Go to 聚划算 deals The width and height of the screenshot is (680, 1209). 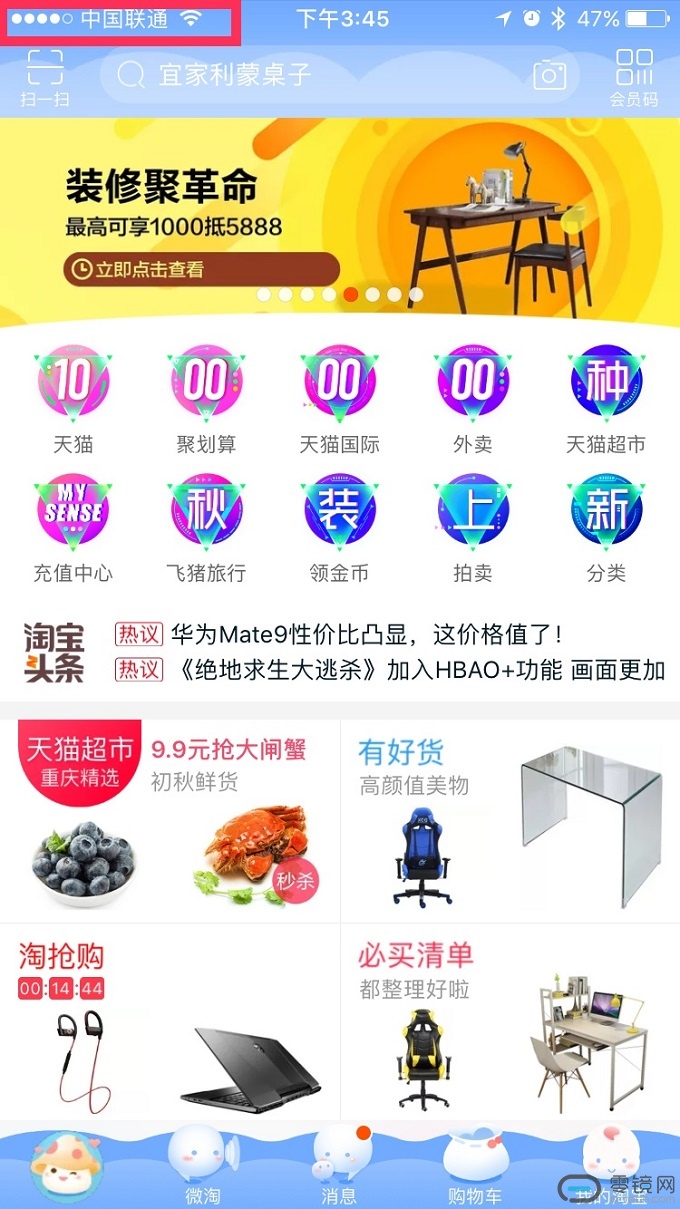(206, 400)
